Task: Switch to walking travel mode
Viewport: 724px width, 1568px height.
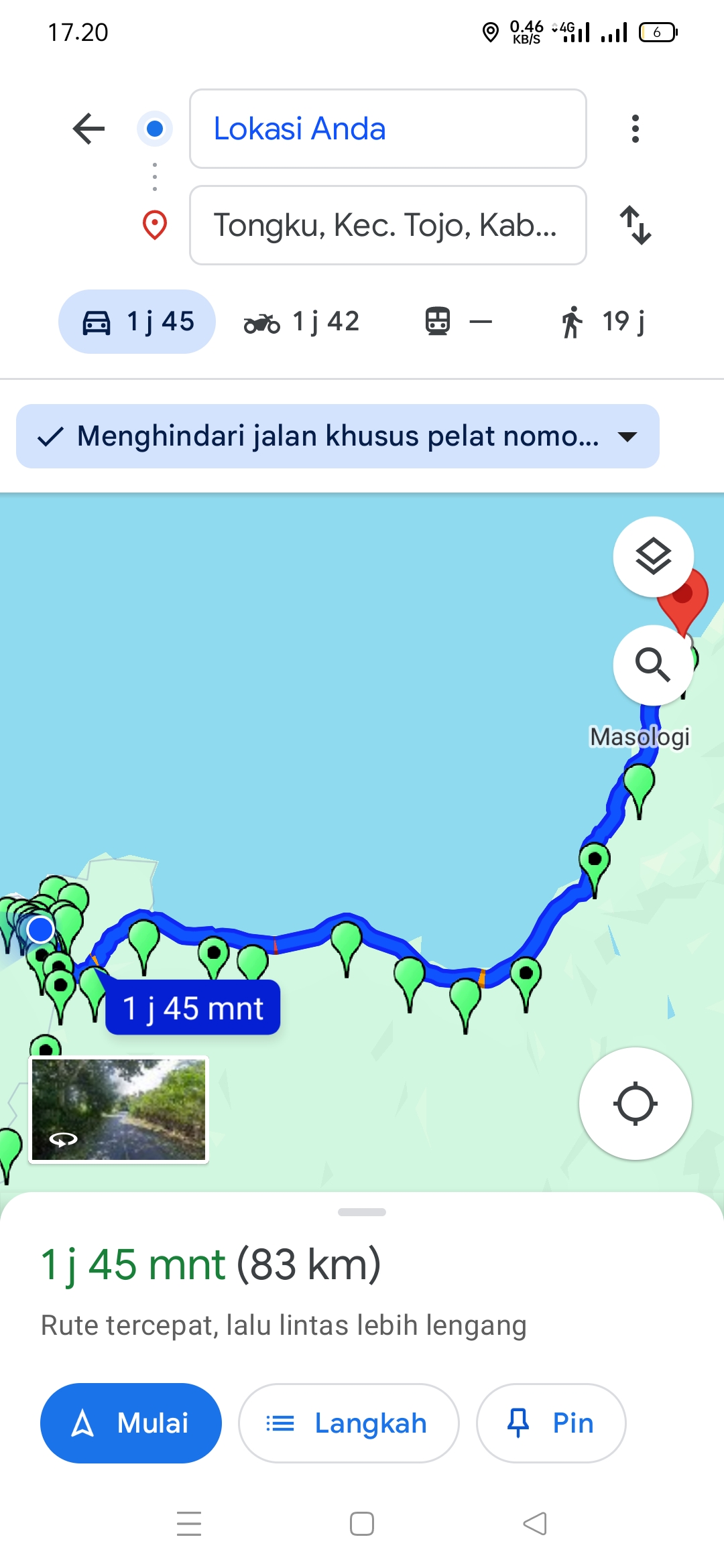Action: 603,322
